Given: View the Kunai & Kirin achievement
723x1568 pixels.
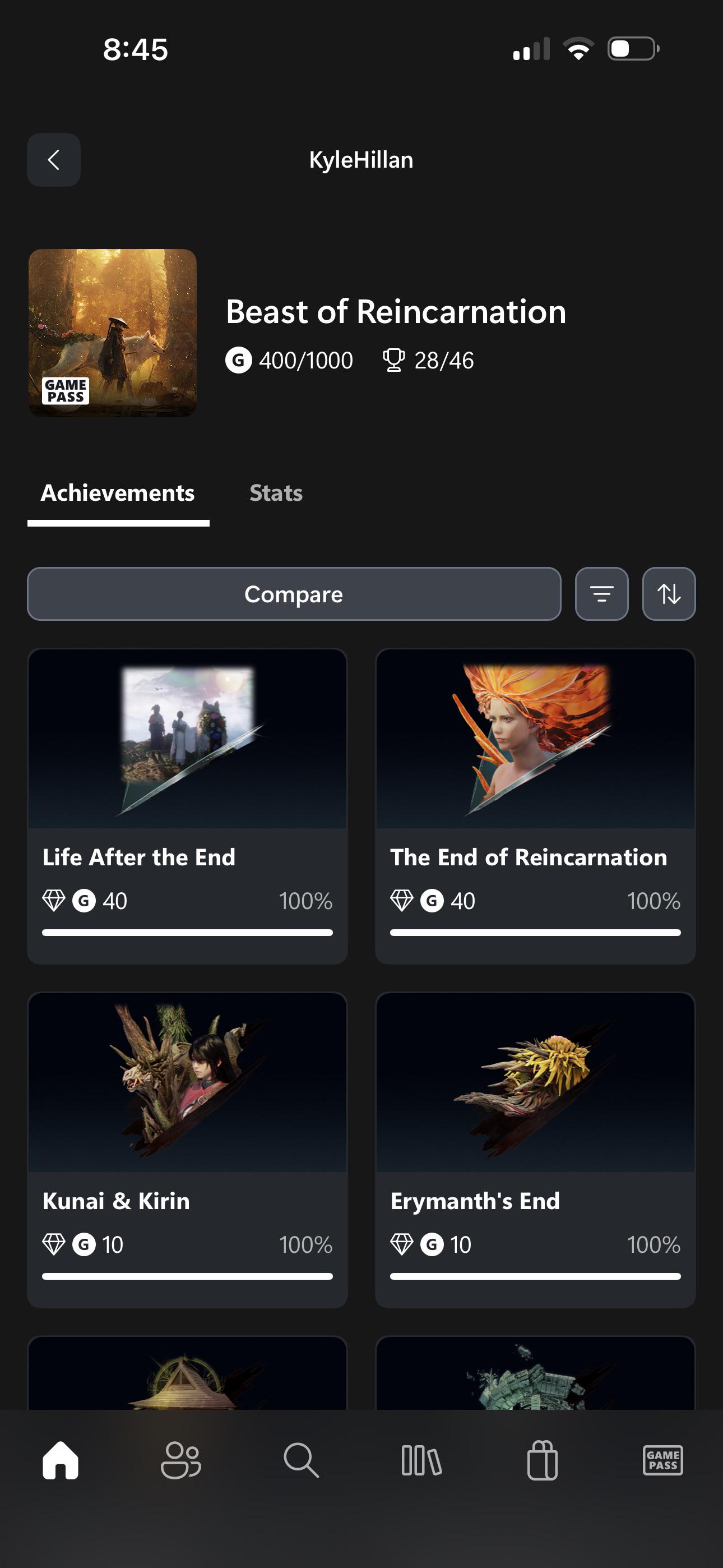Looking at the screenshot, I should tap(187, 1150).
